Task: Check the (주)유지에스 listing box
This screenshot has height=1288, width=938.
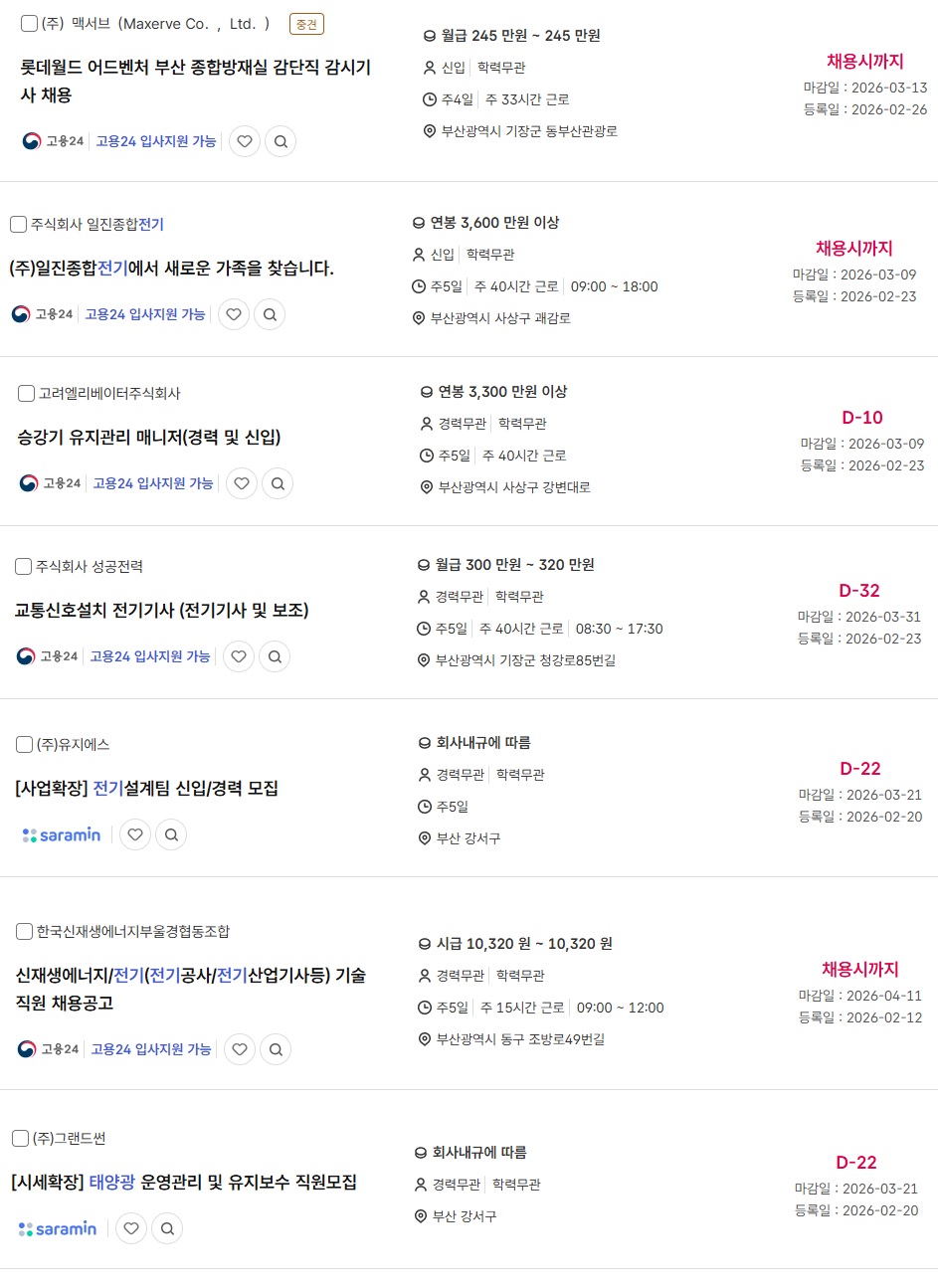Action: coord(25,745)
